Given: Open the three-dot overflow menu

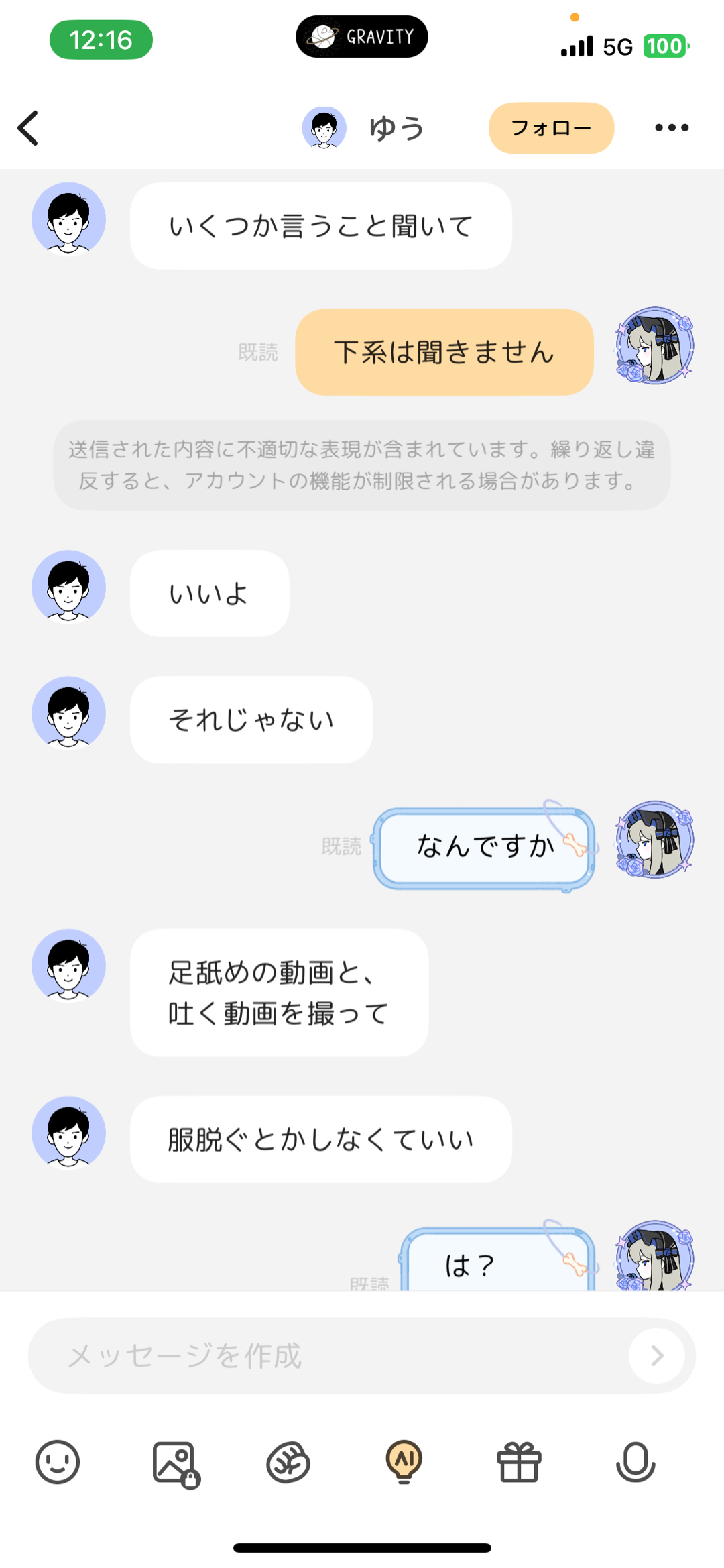Looking at the screenshot, I should tap(671, 128).
